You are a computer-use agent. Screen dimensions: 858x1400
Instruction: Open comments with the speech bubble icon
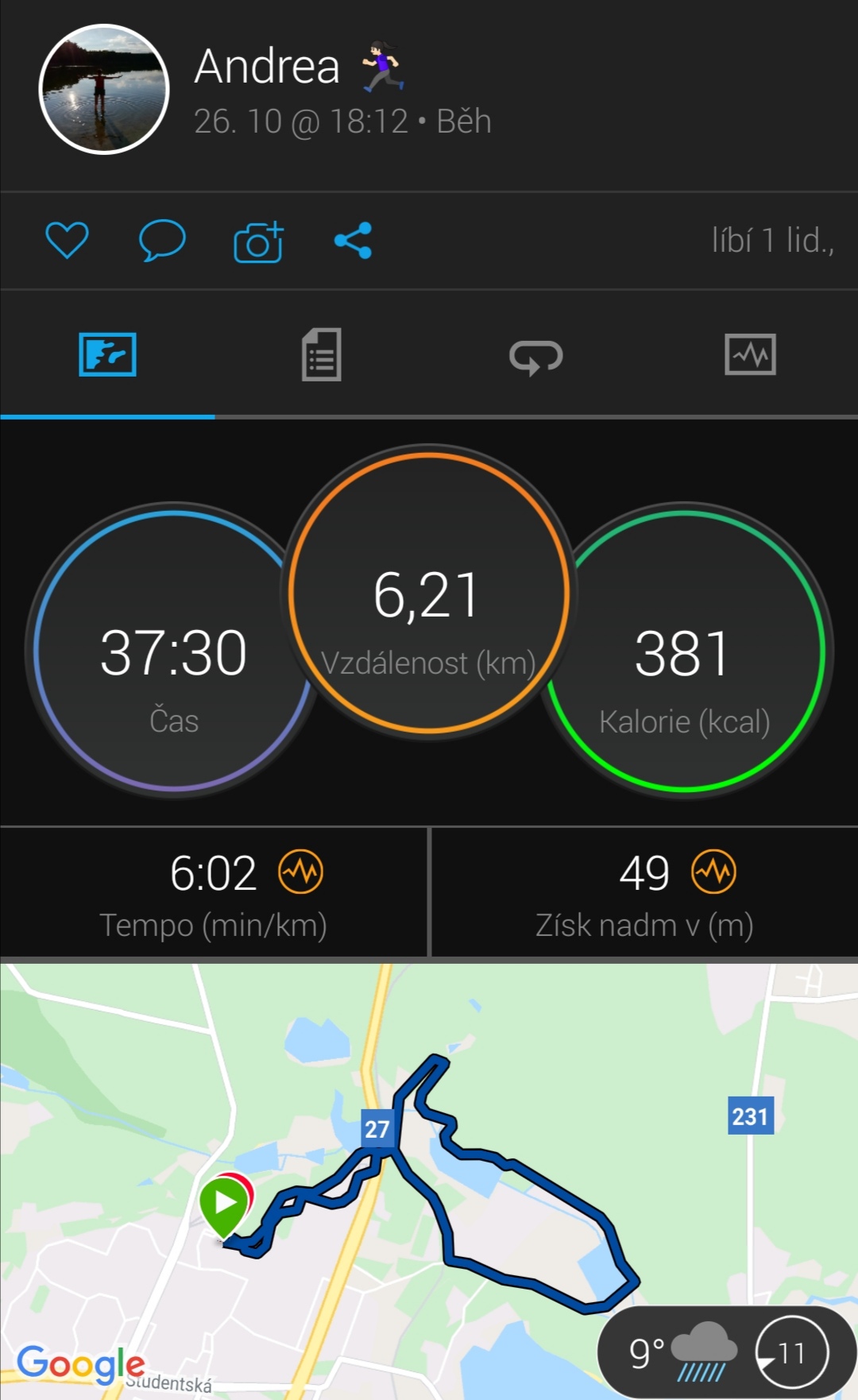162,240
